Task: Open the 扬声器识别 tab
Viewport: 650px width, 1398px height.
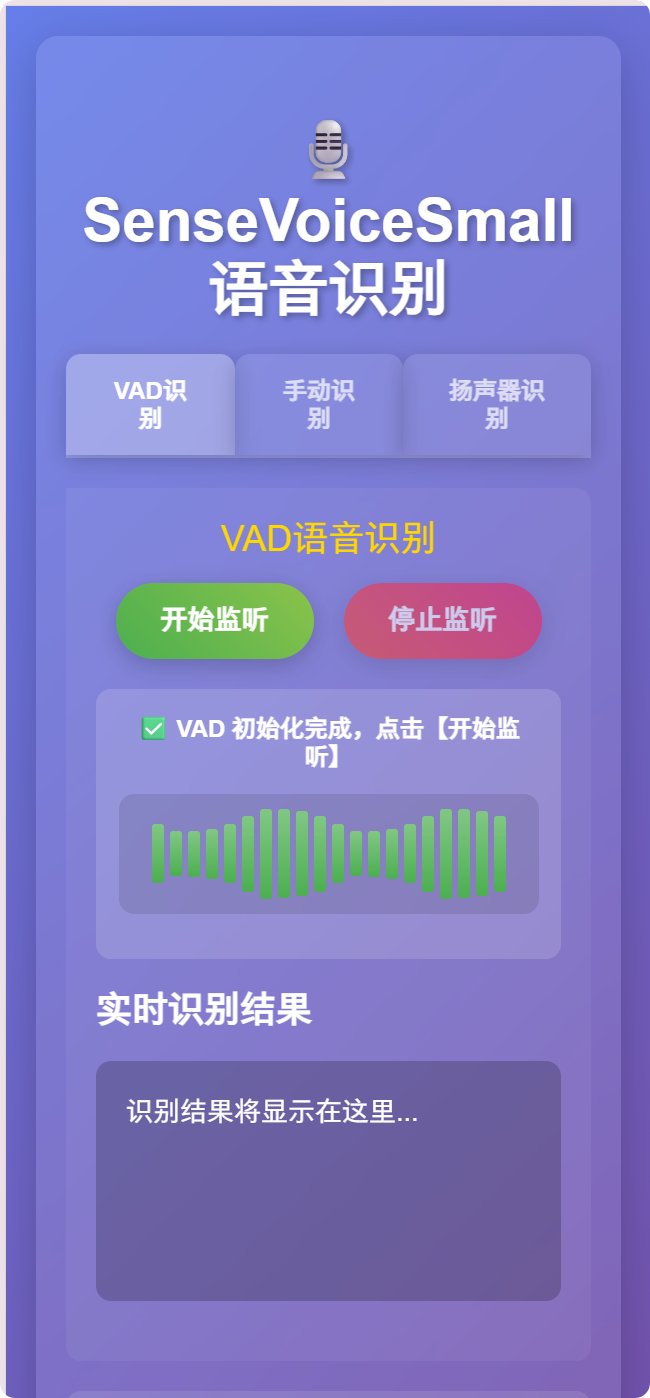Action: [496, 404]
